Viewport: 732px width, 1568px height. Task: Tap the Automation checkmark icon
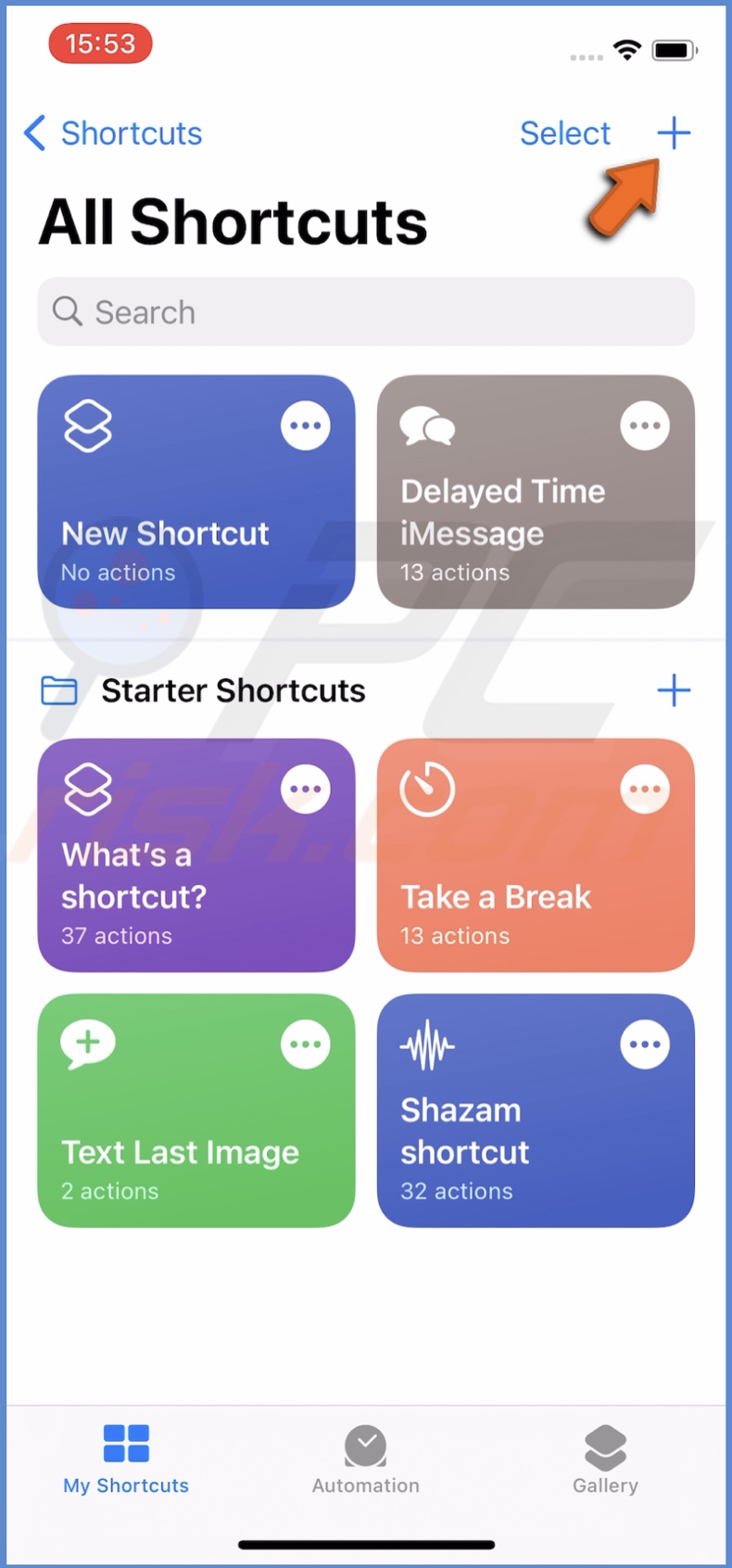[365, 1447]
